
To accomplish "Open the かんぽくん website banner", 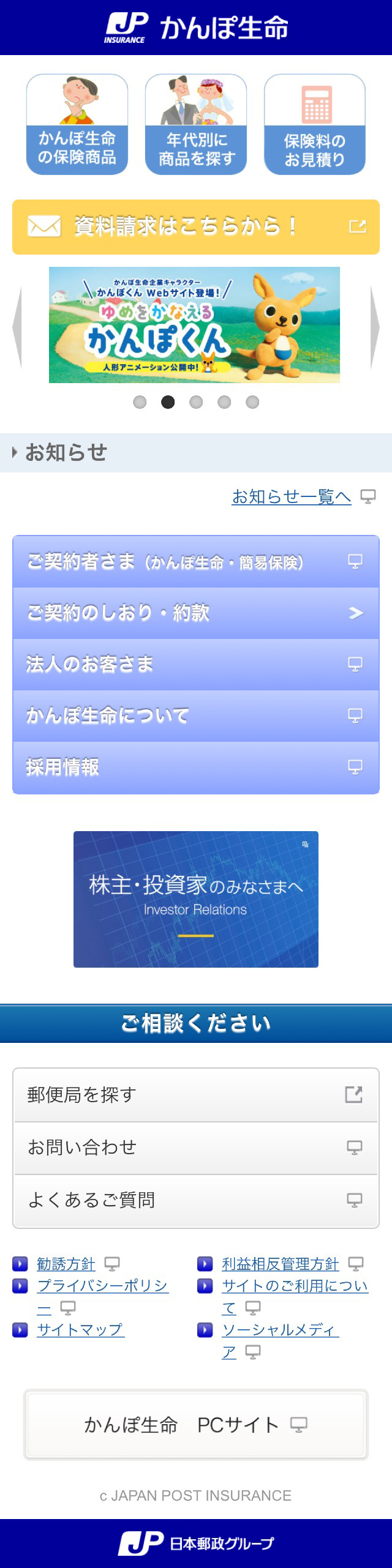I will pyautogui.click(x=194, y=325).
